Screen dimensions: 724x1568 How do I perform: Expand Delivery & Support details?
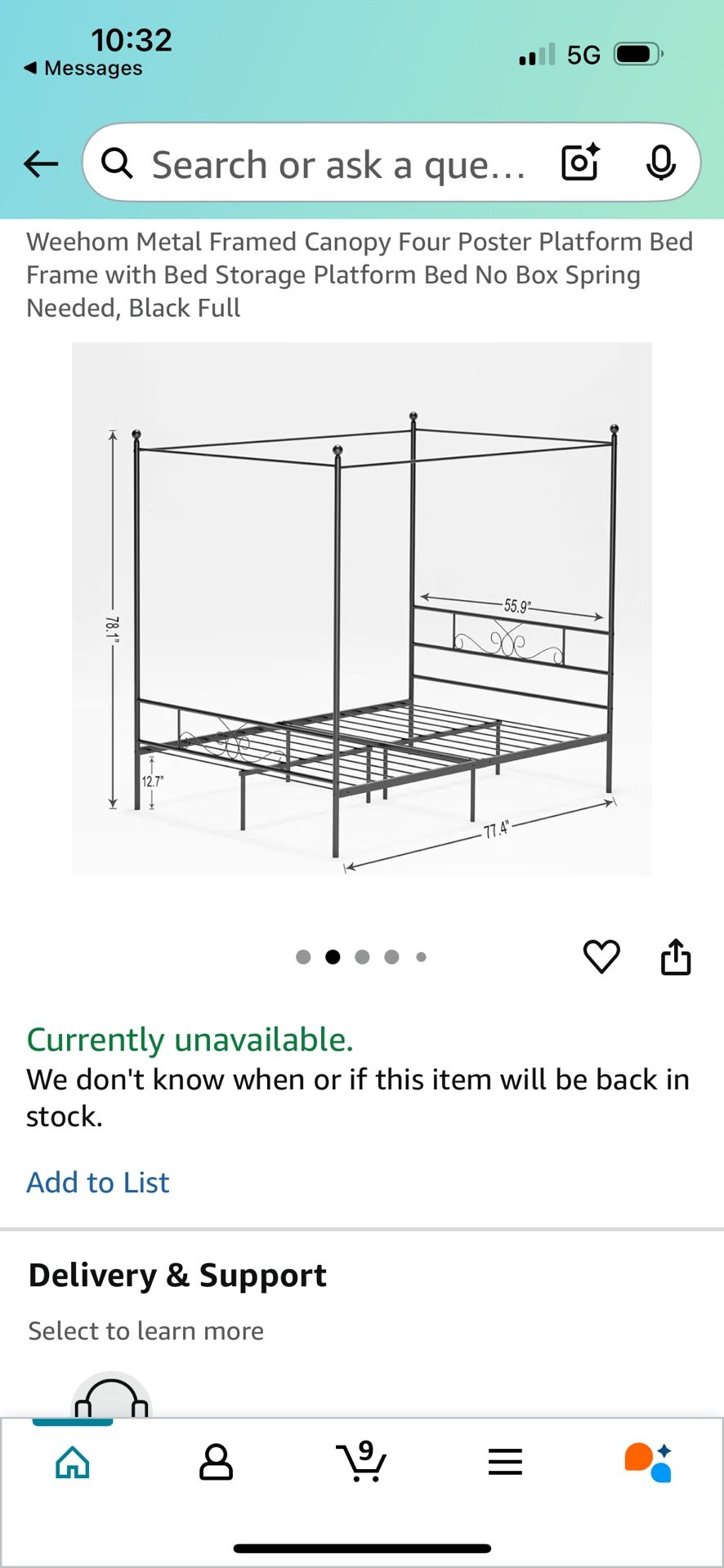click(x=177, y=1273)
